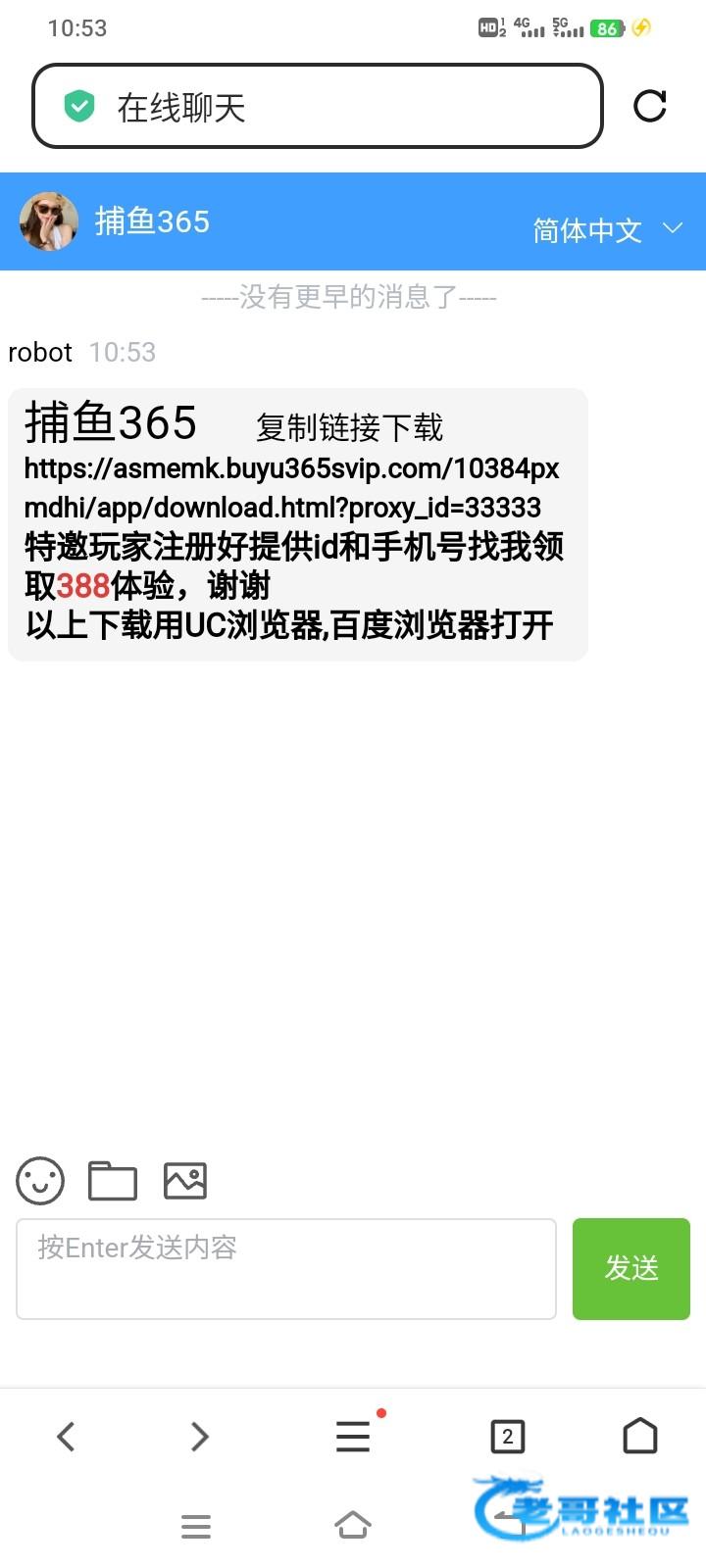Go to the browser home page
Viewport: 706px width, 1568px height.
[x=640, y=1436]
